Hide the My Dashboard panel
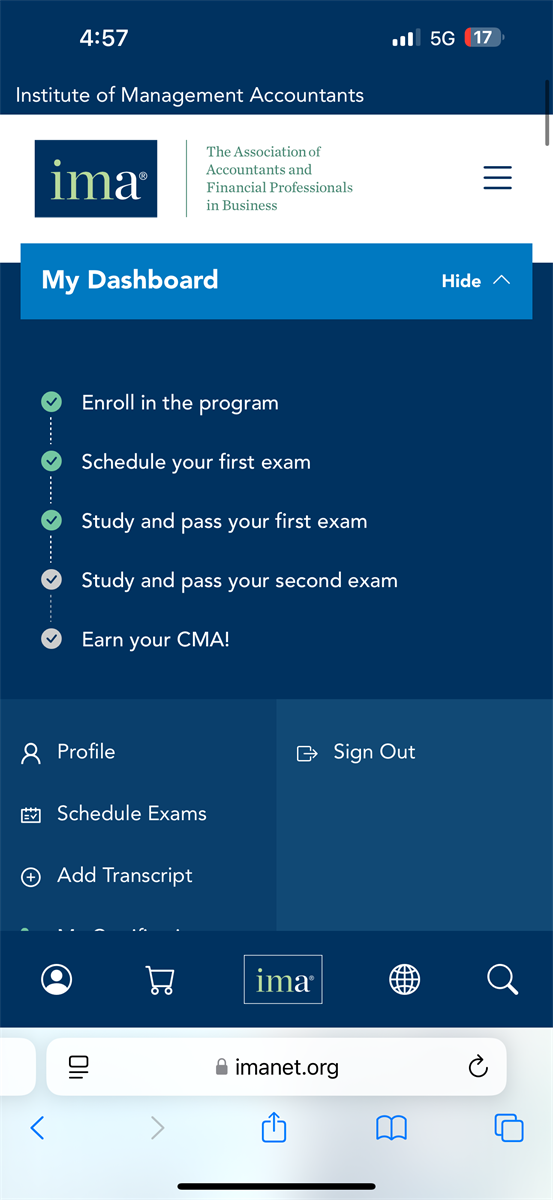Screen dimensions: 553x1200 point(476,281)
